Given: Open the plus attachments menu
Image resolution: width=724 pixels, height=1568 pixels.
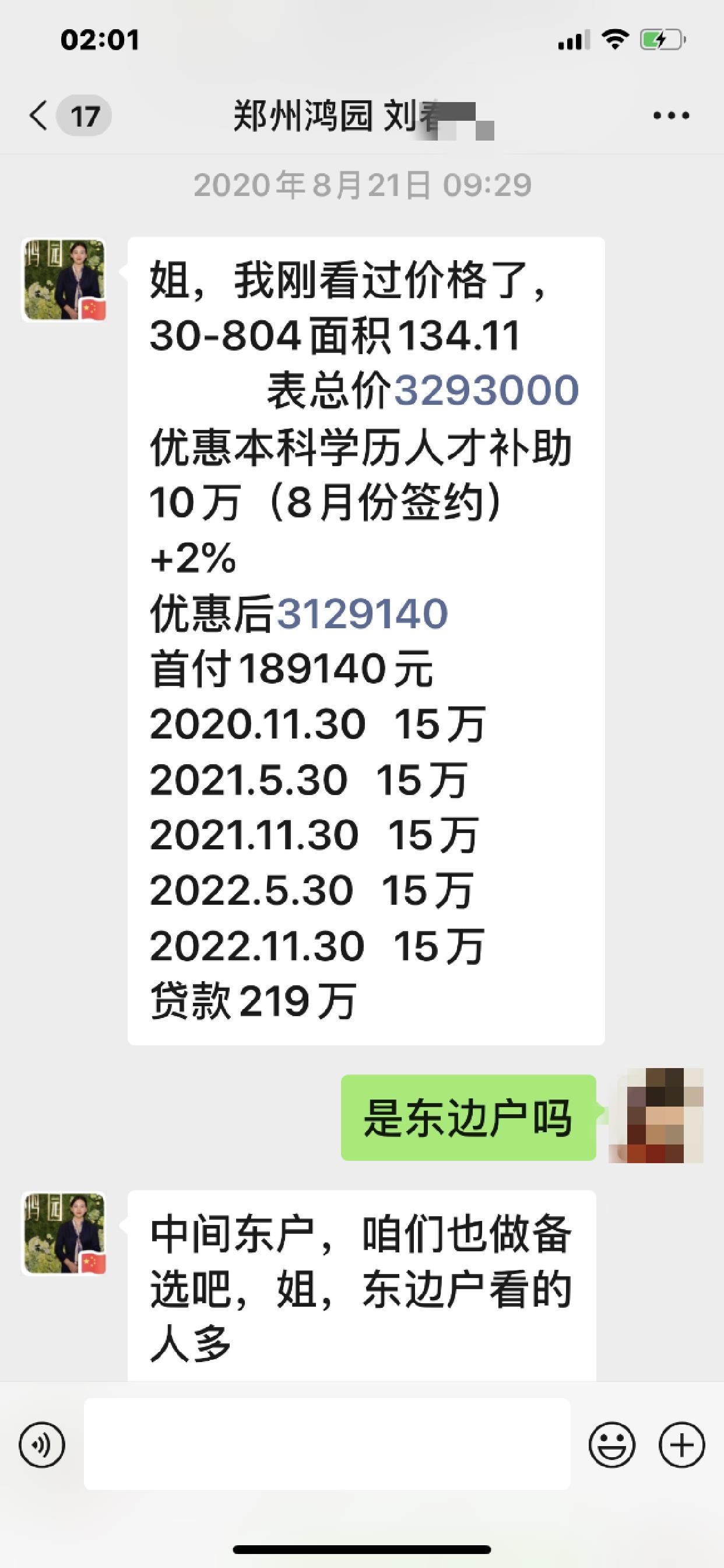Looking at the screenshot, I should 682,1444.
